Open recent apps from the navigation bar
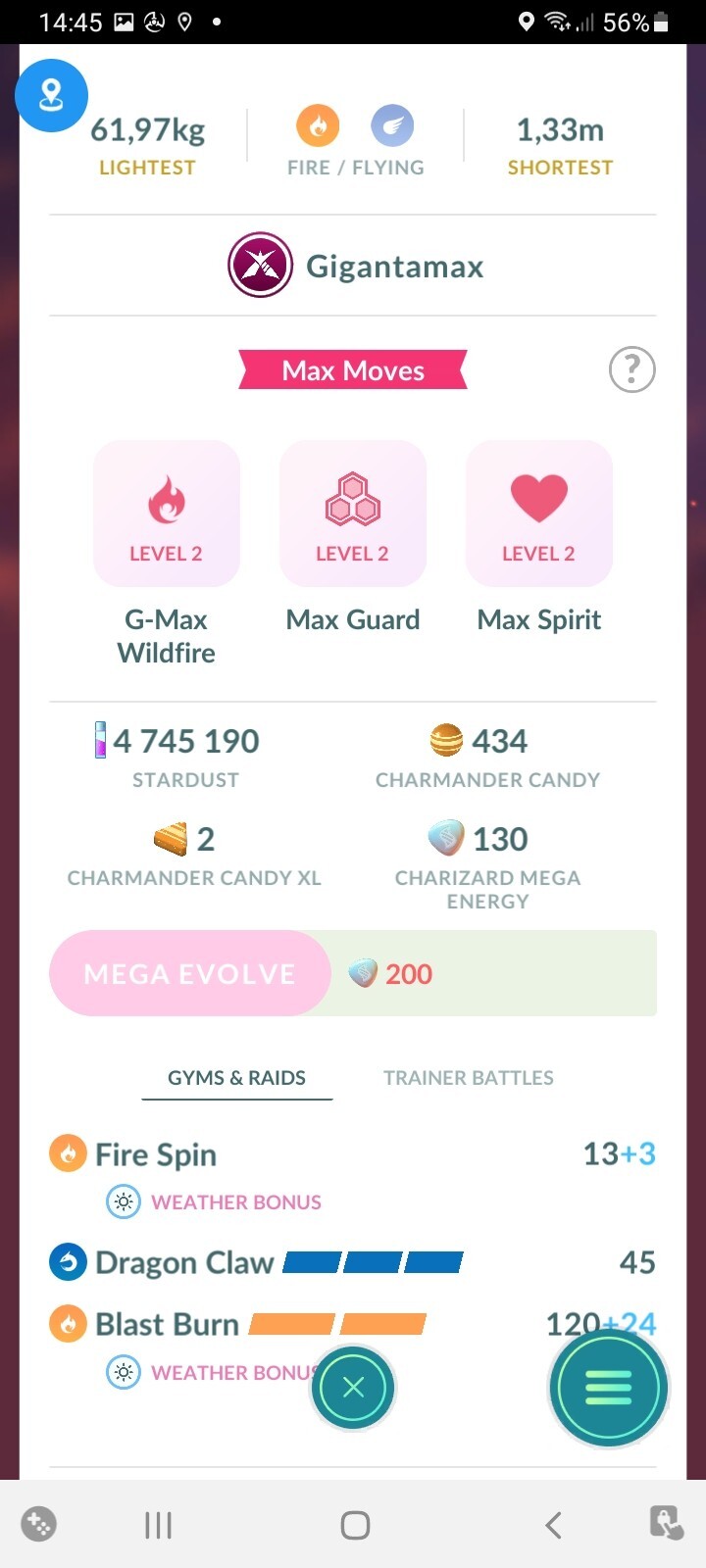Viewport: 706px width, 1568px height. [x=158, y=1525]
